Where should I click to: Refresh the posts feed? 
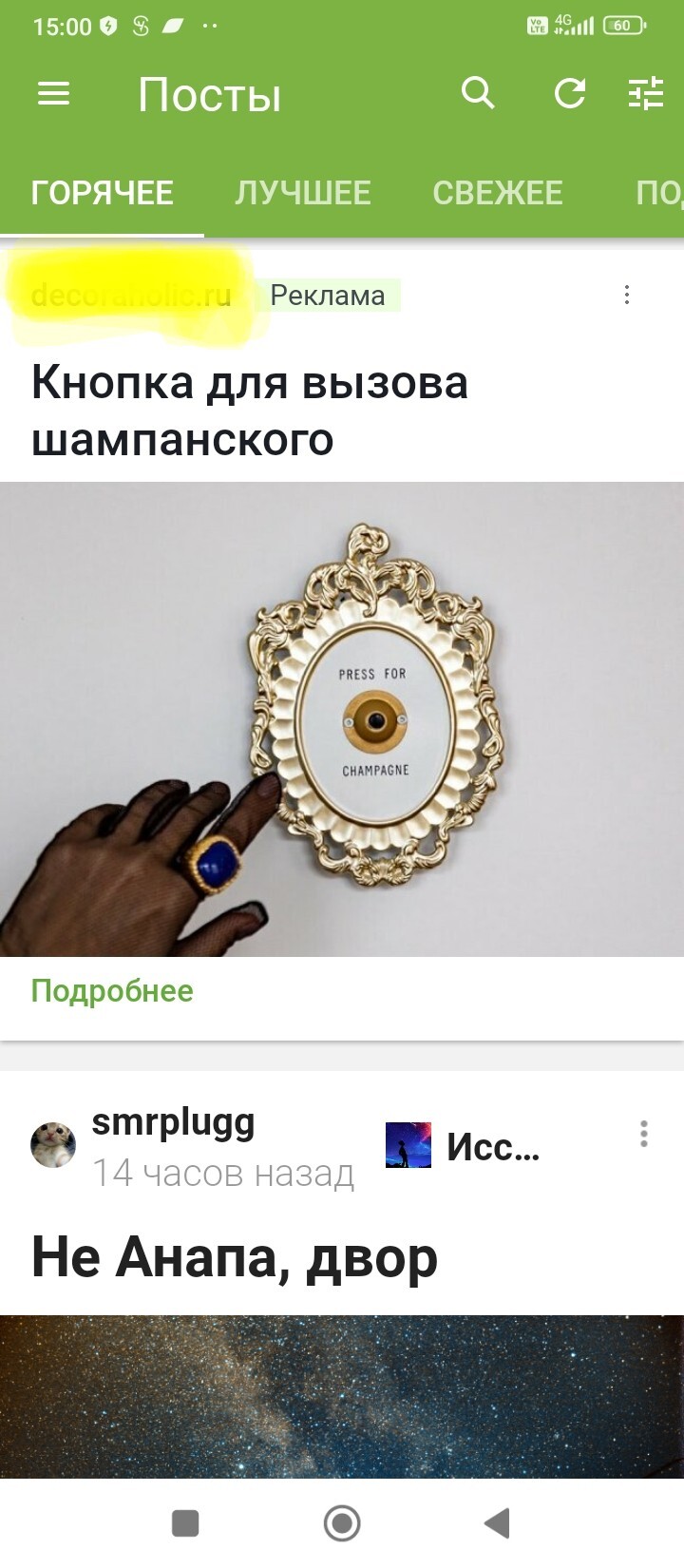570,93
